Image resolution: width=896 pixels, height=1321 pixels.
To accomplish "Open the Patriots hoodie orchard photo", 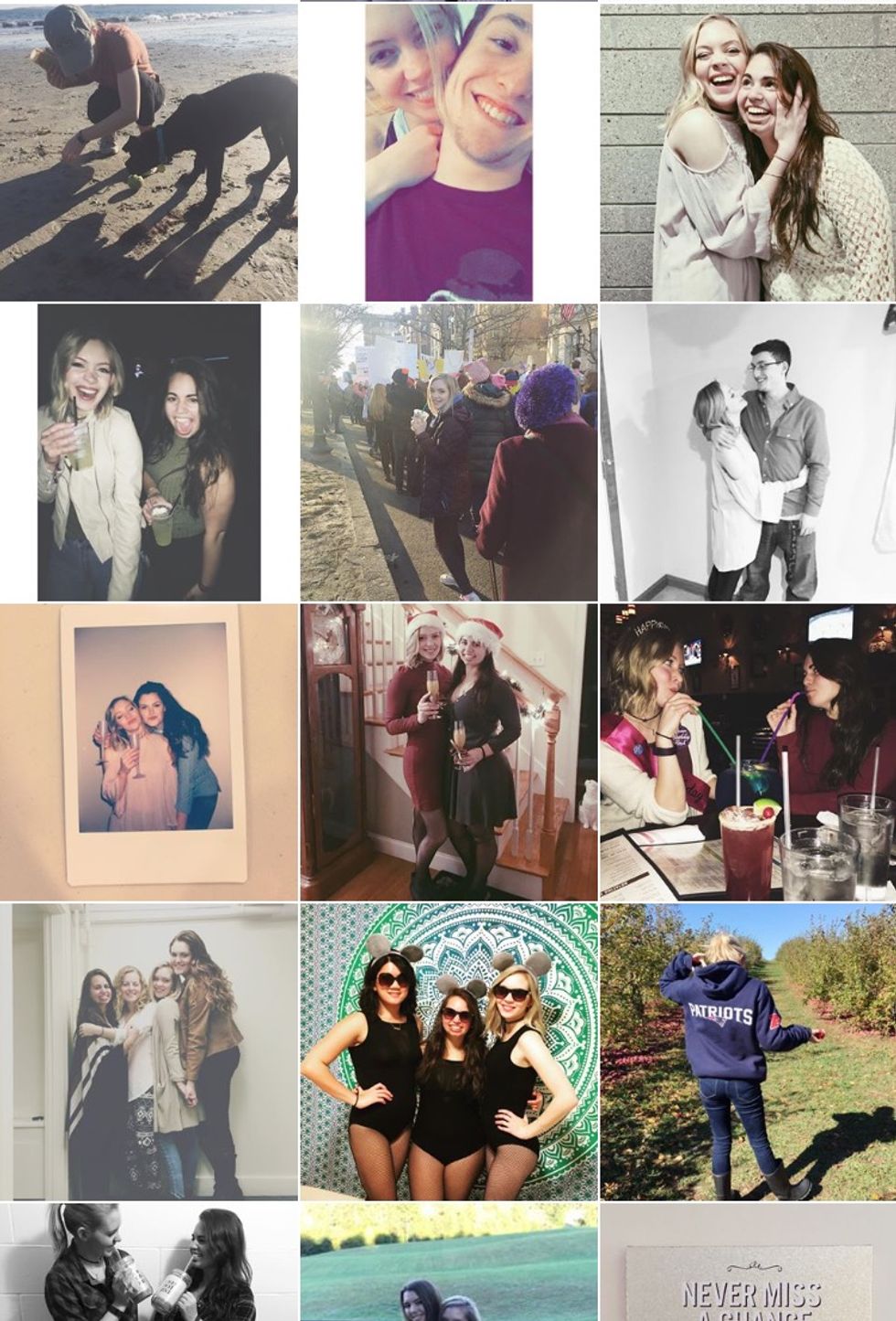I will point(748,1051).
